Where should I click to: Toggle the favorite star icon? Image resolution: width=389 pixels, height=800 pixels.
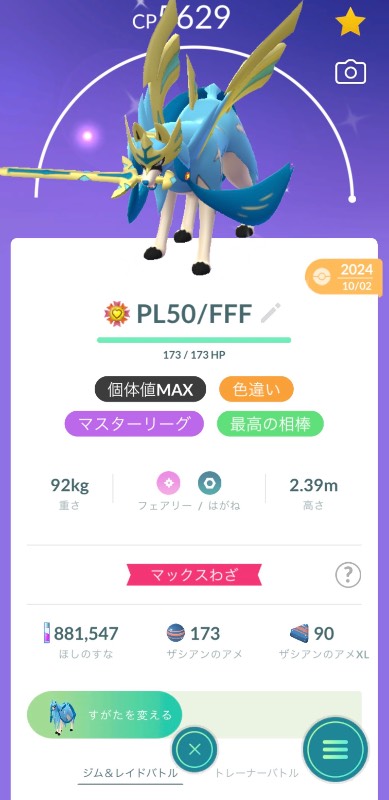[x=350, y=22]
